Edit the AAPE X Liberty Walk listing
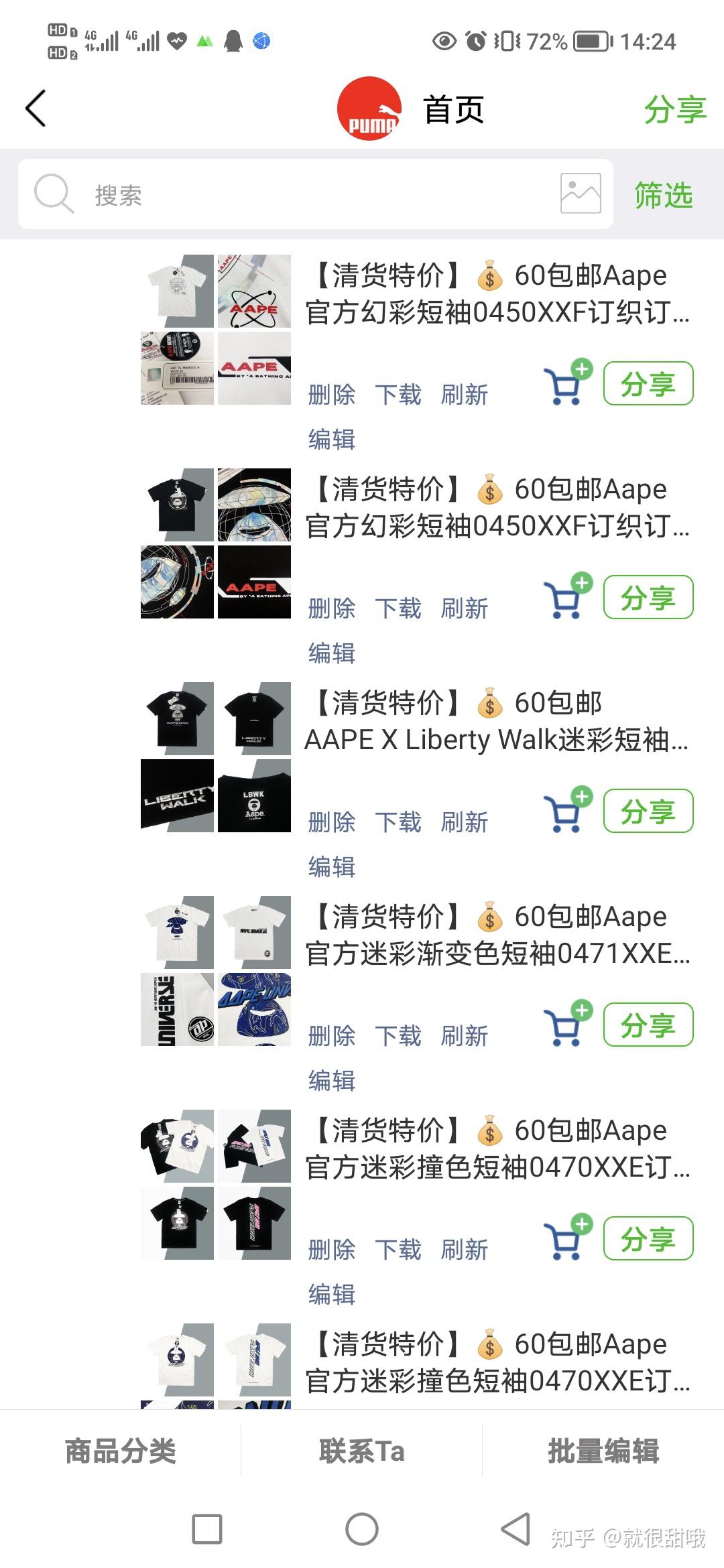The height and width of the screenshot is (1568, 724). coord(332,866)
